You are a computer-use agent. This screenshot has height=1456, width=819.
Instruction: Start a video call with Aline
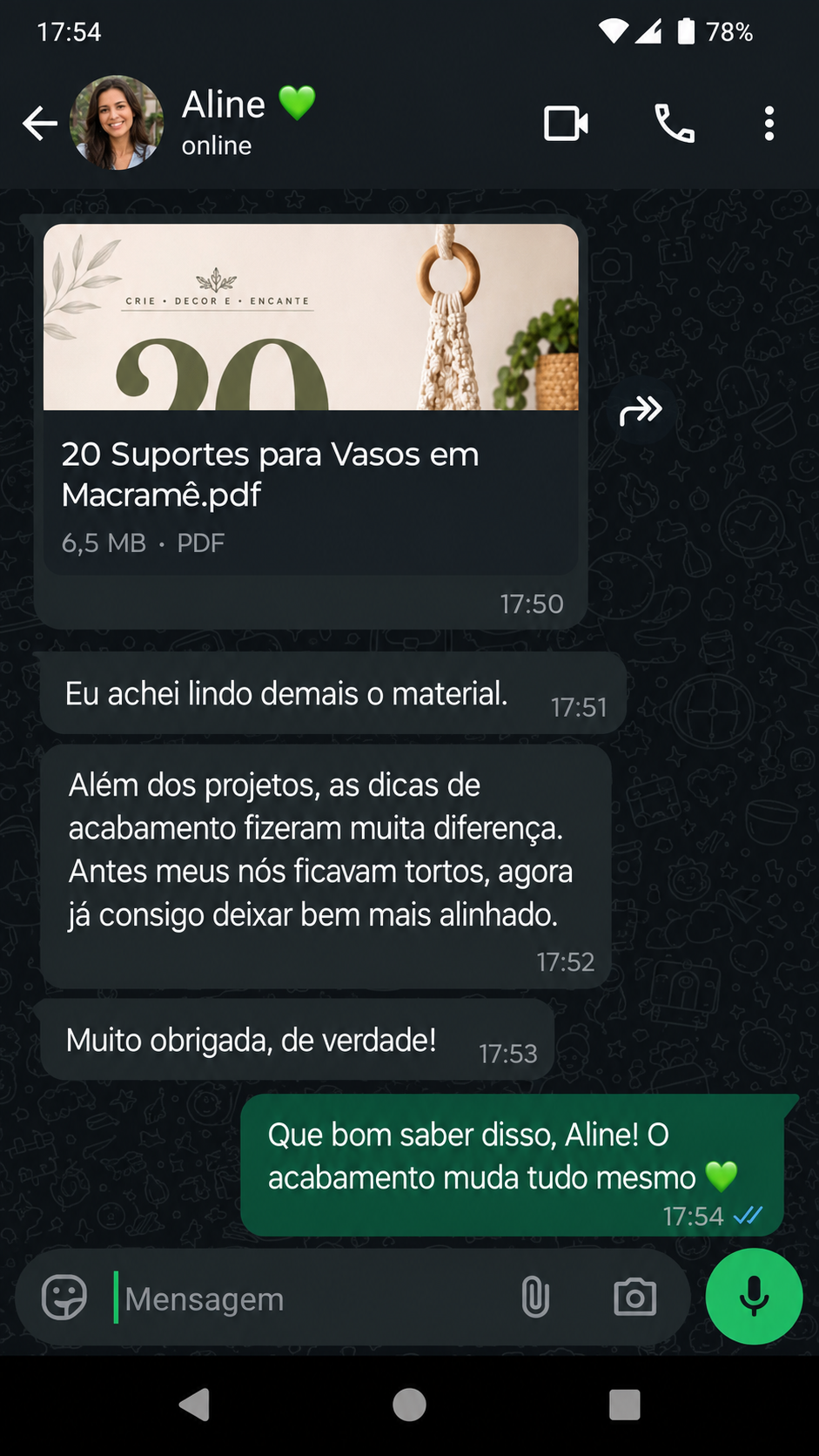(x=566, y=124)
